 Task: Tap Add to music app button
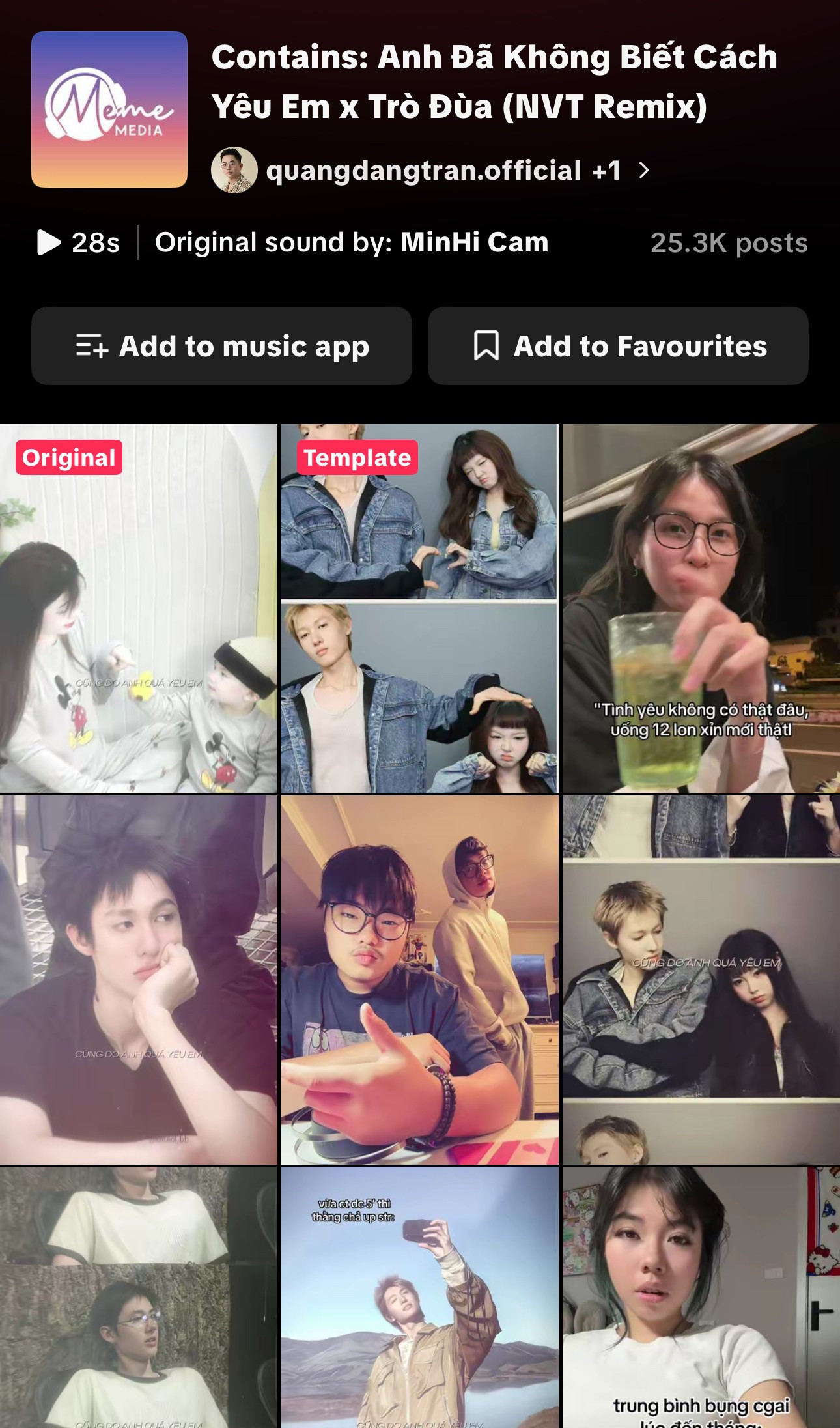221,346
